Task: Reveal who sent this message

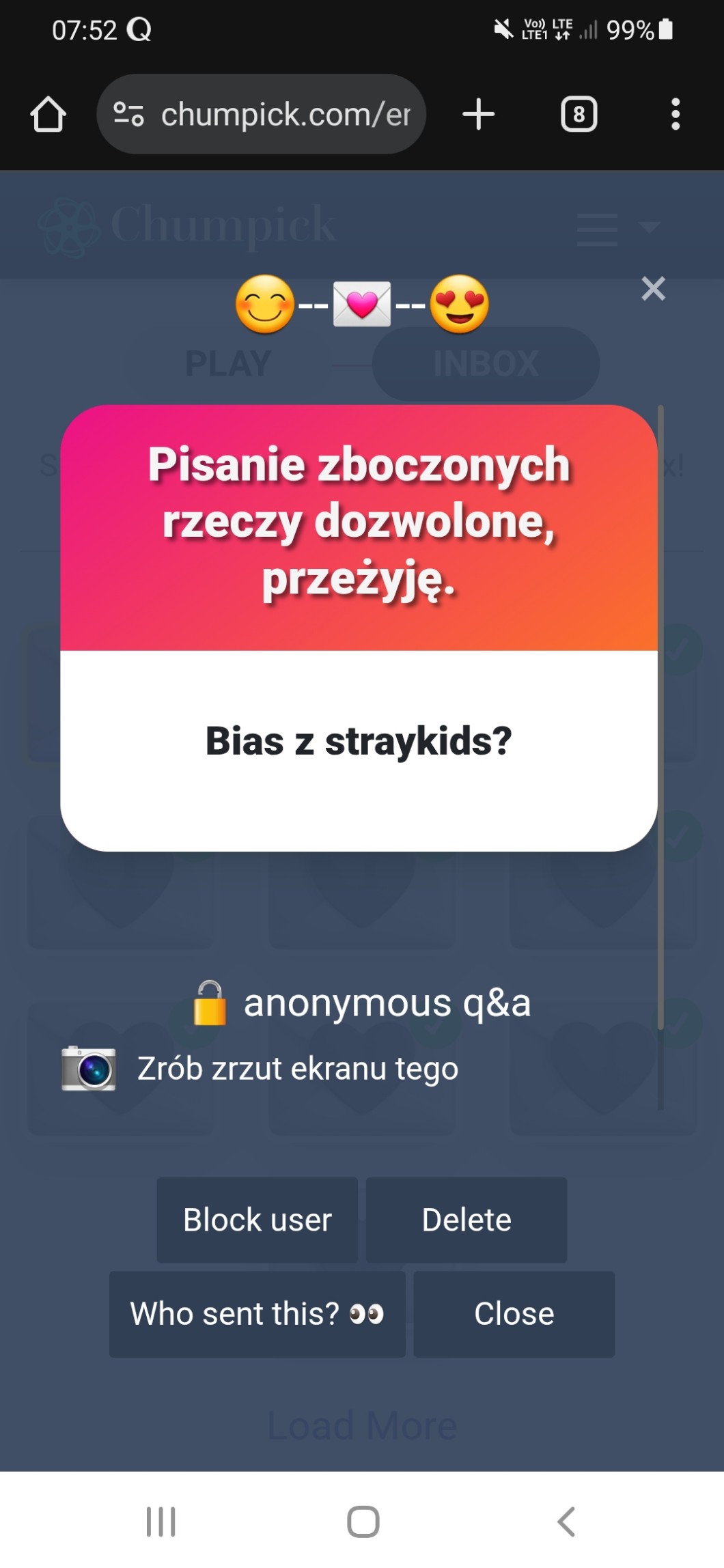Action: click(257, 1313)
